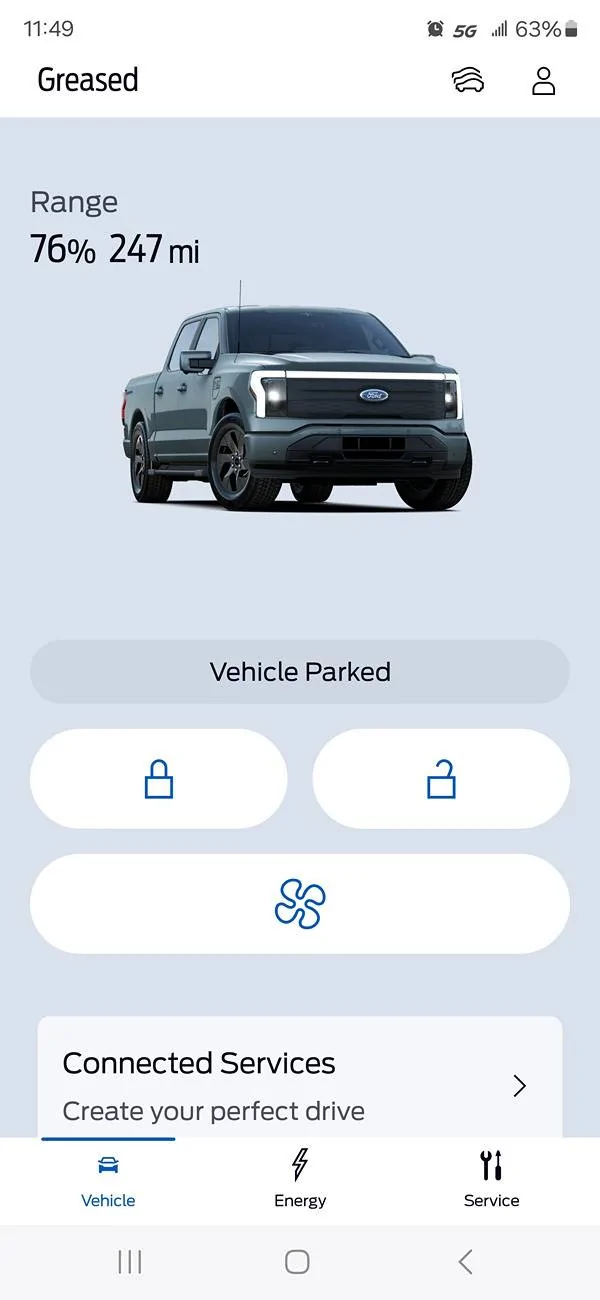Select the Vehicle tab
This screenshot has height=1300, width=600.
(x=108, y=1180)
